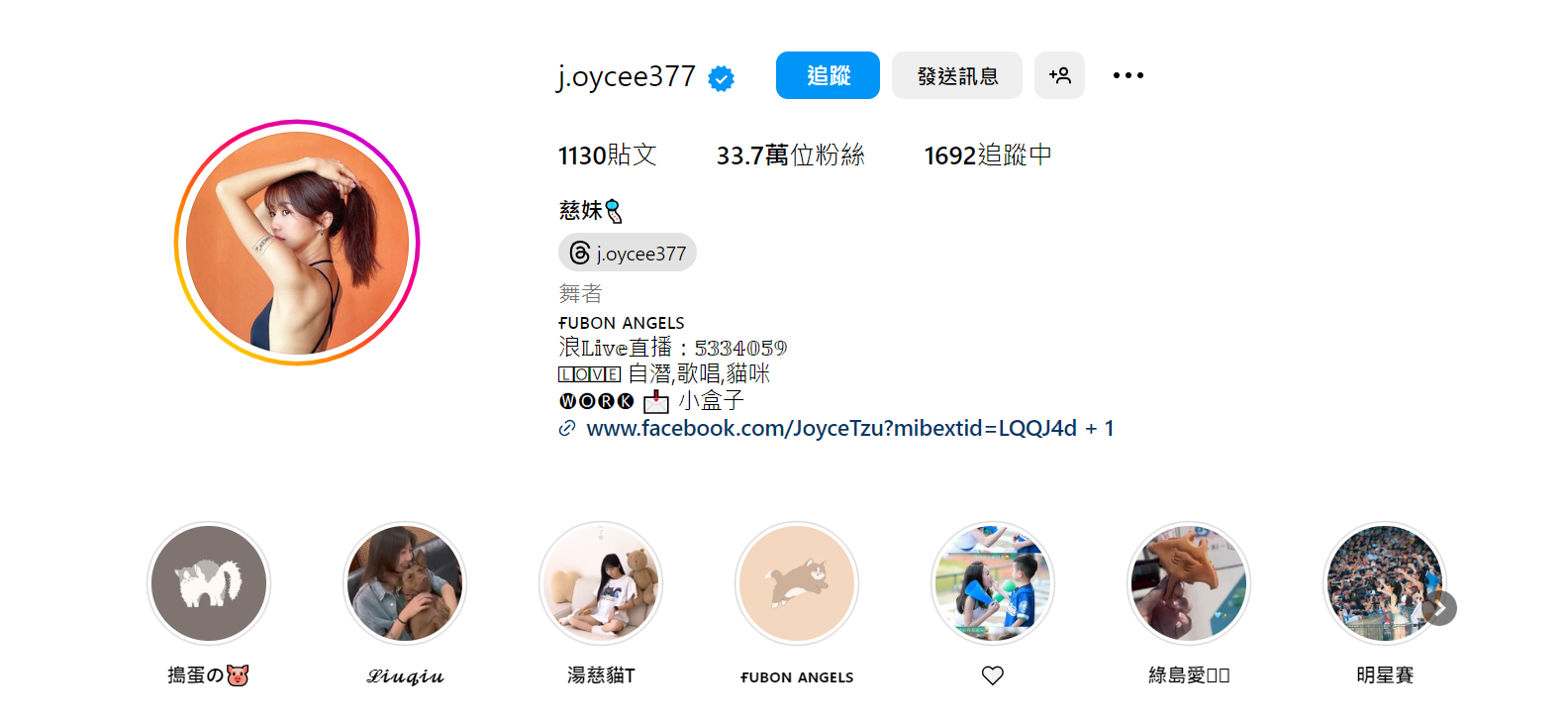Viewport: 1568px width, 726px height.
Task: Send a message via 發送訊息
Action: tap(956, 75)
